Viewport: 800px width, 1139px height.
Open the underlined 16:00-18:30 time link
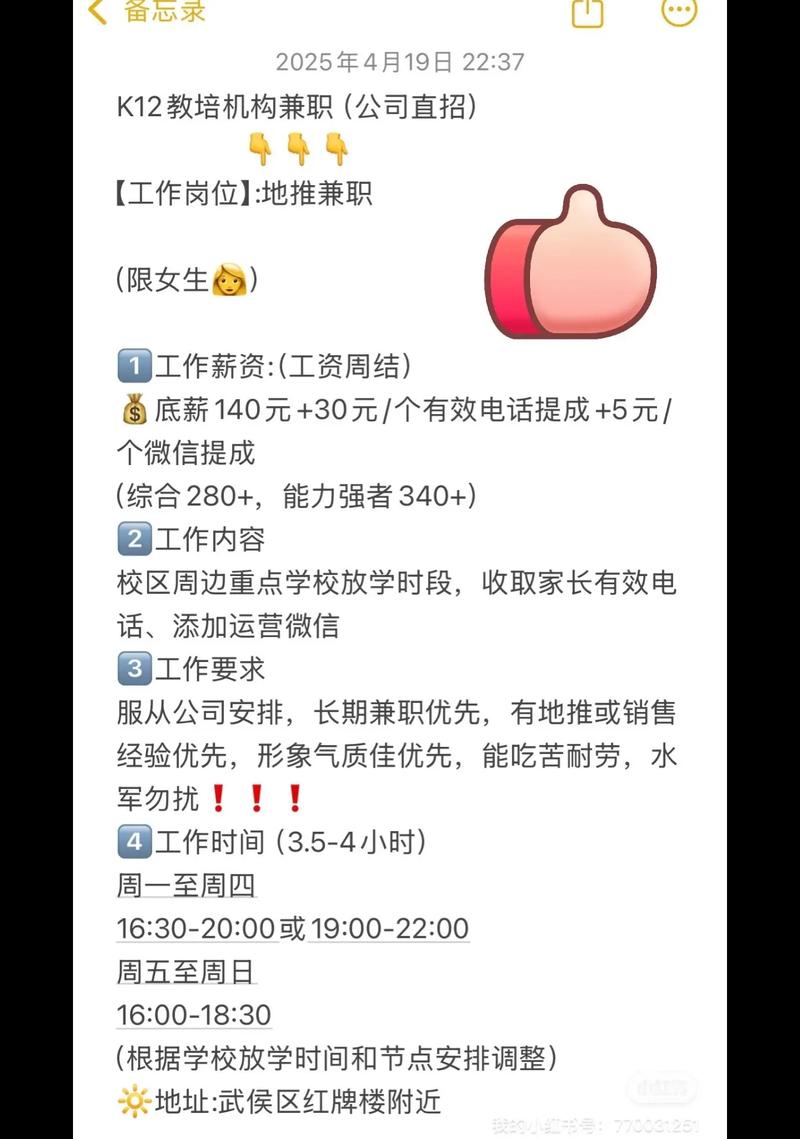(194, 1013)
